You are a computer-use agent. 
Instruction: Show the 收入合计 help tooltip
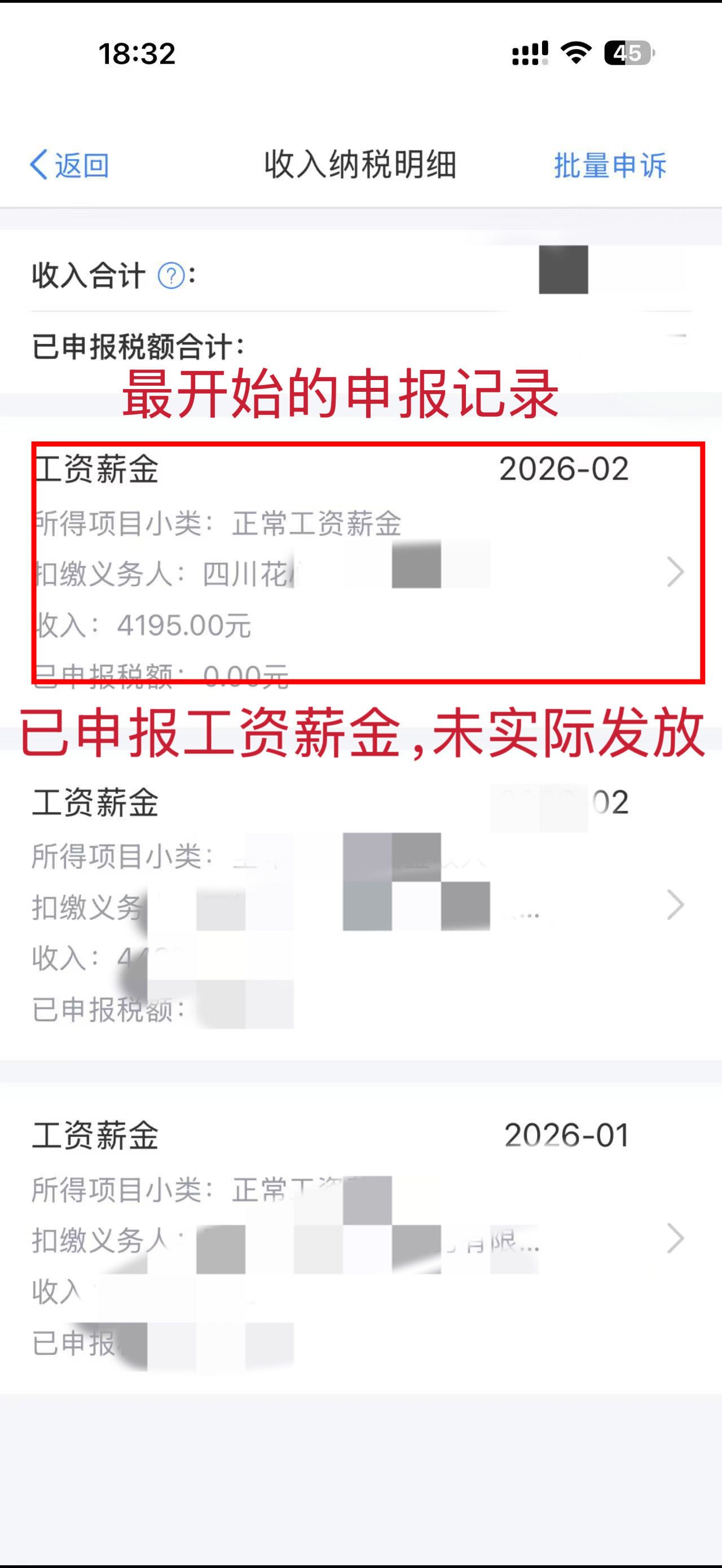point(171,276)
